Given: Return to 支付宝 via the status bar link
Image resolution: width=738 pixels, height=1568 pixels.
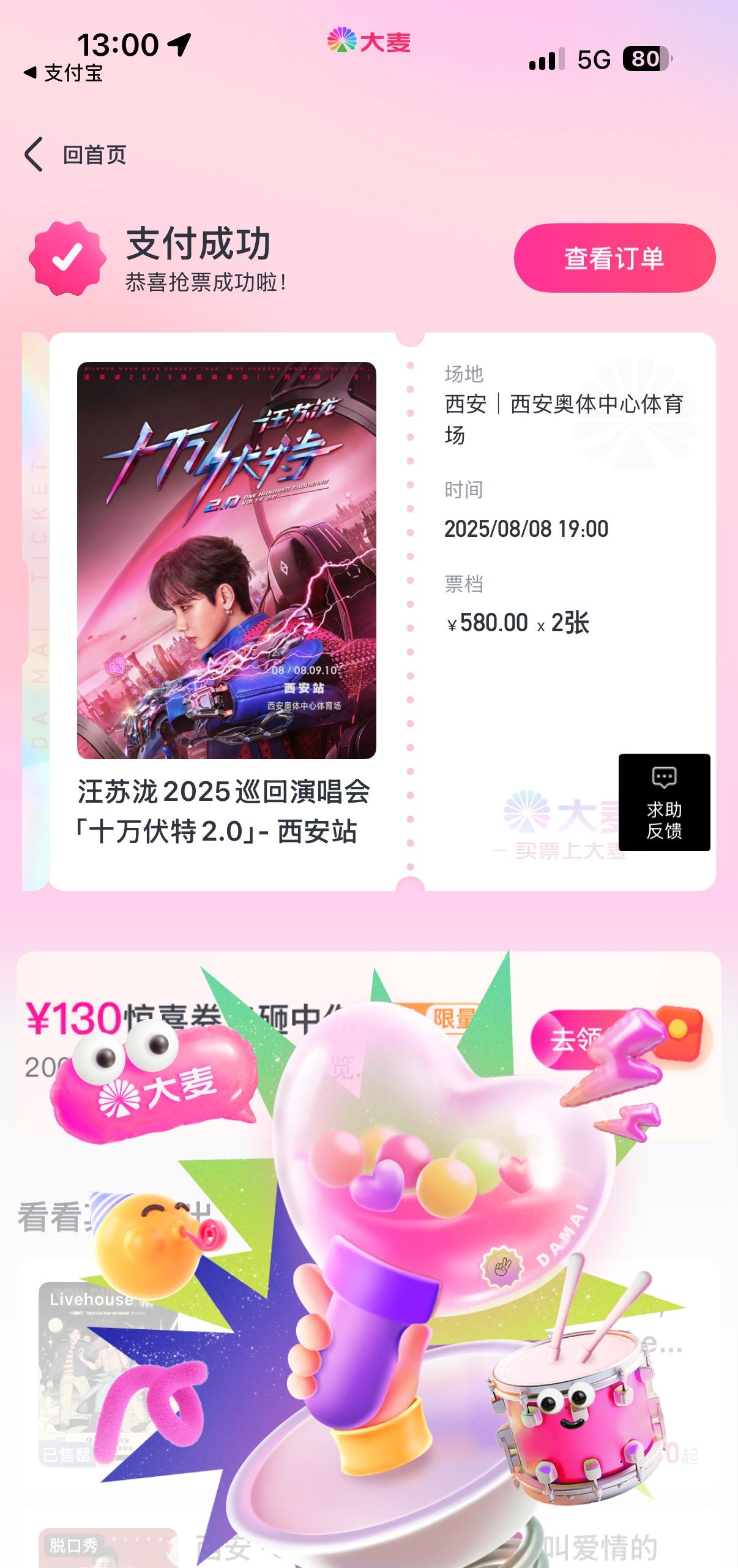Looking at the screenshot, I should (x=64, y=73).
